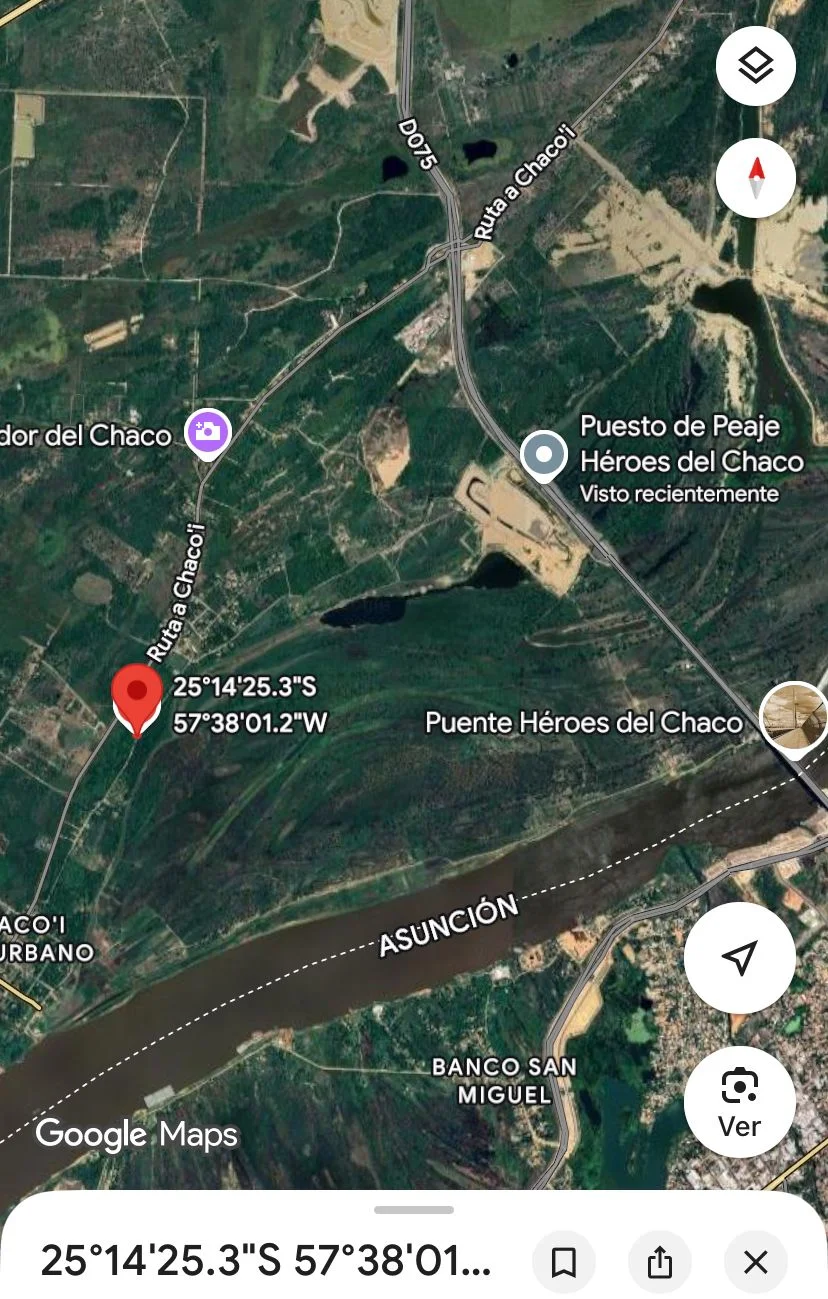The image size is (828, 1299).
Task: Open the Ver lens view button
Action: (739, 1101)
